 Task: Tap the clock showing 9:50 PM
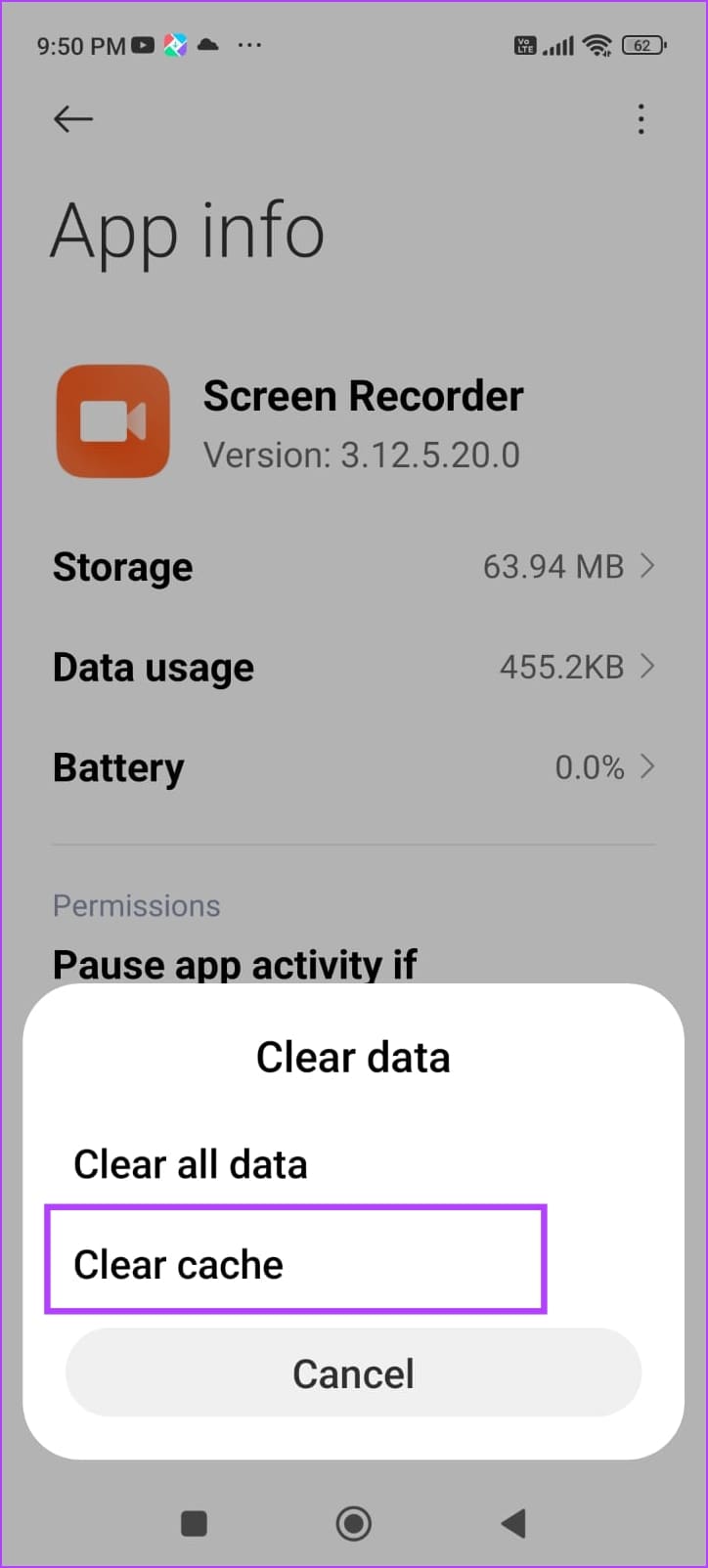(80, 44)
